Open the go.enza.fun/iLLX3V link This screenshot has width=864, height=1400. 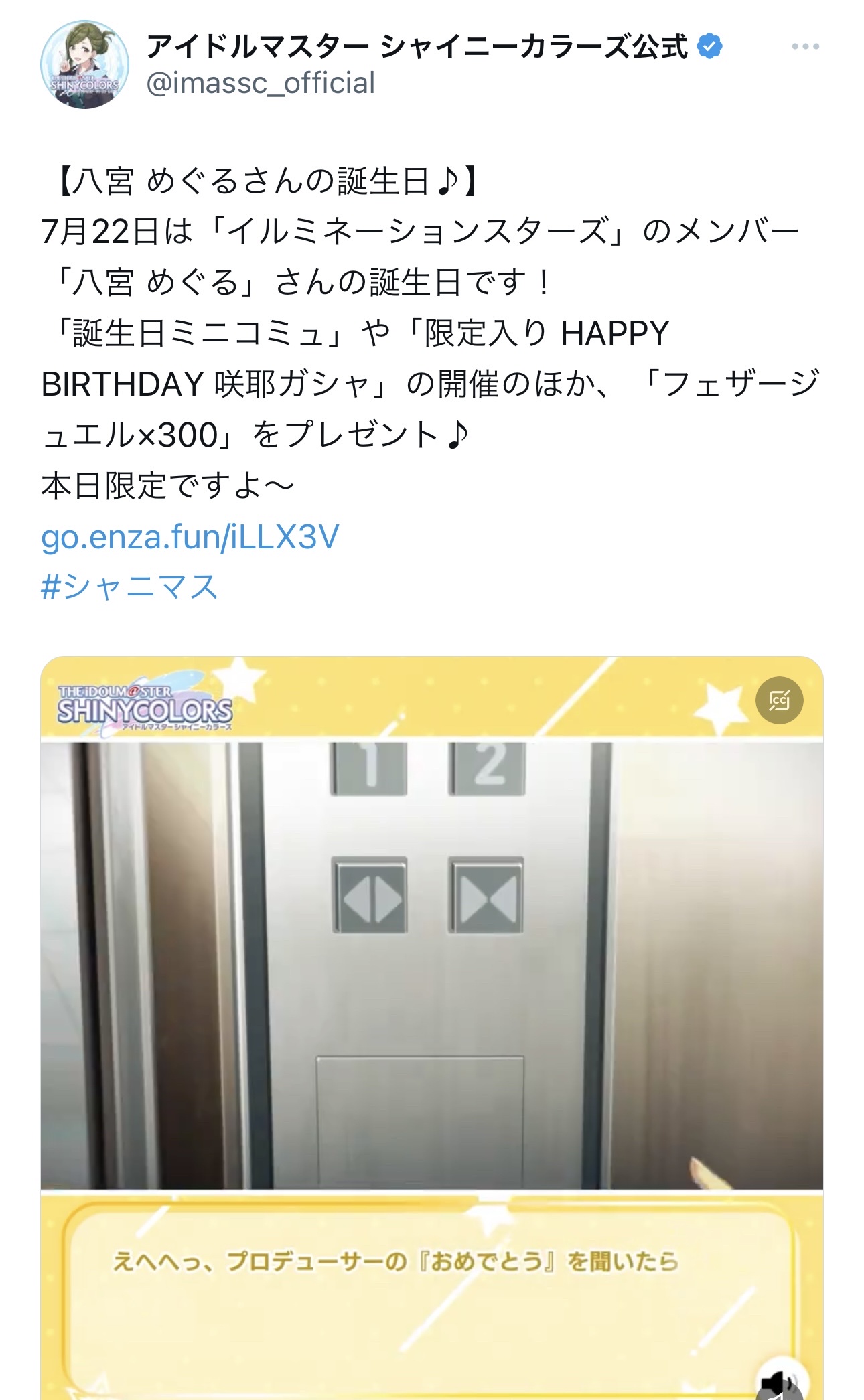[190, 537]
